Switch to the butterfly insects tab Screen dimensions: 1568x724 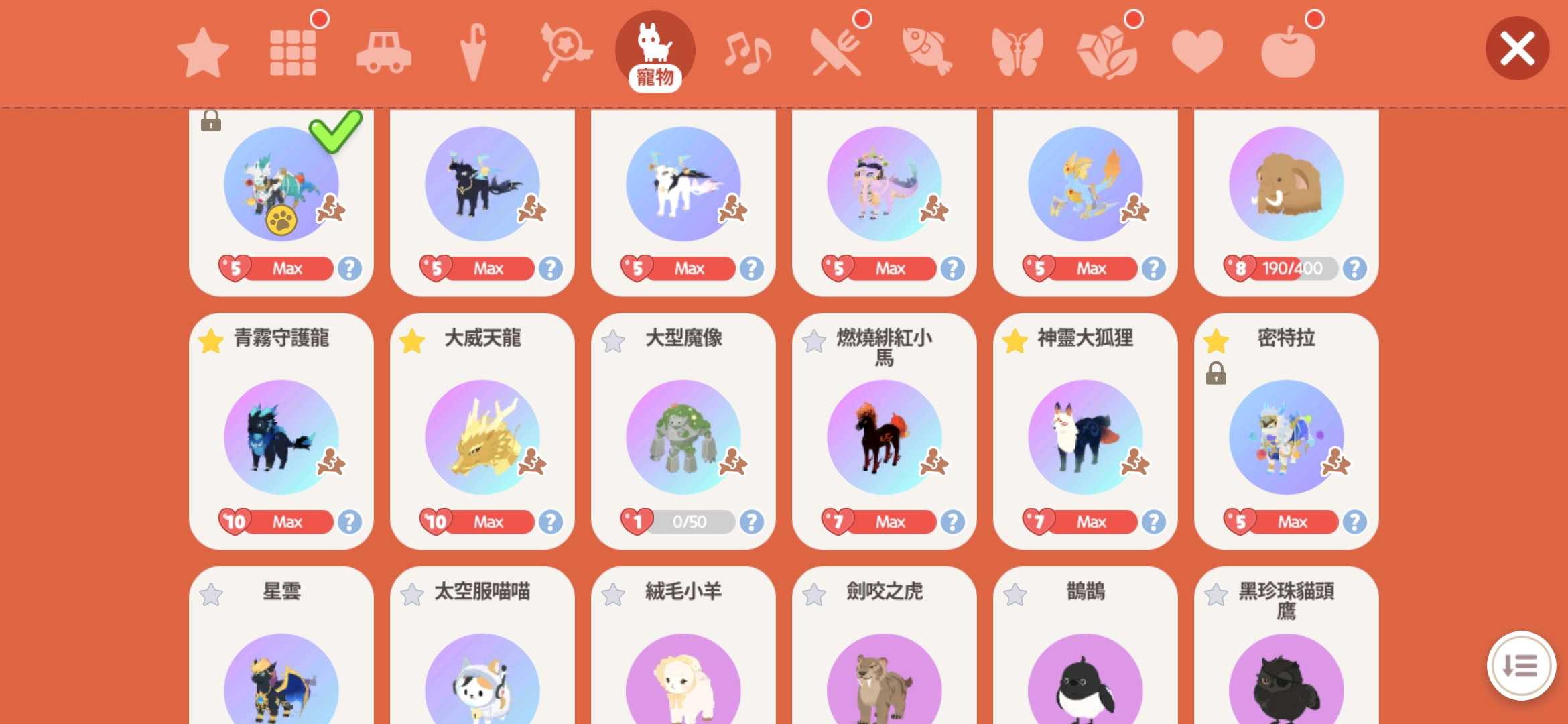coord(1017,52)
